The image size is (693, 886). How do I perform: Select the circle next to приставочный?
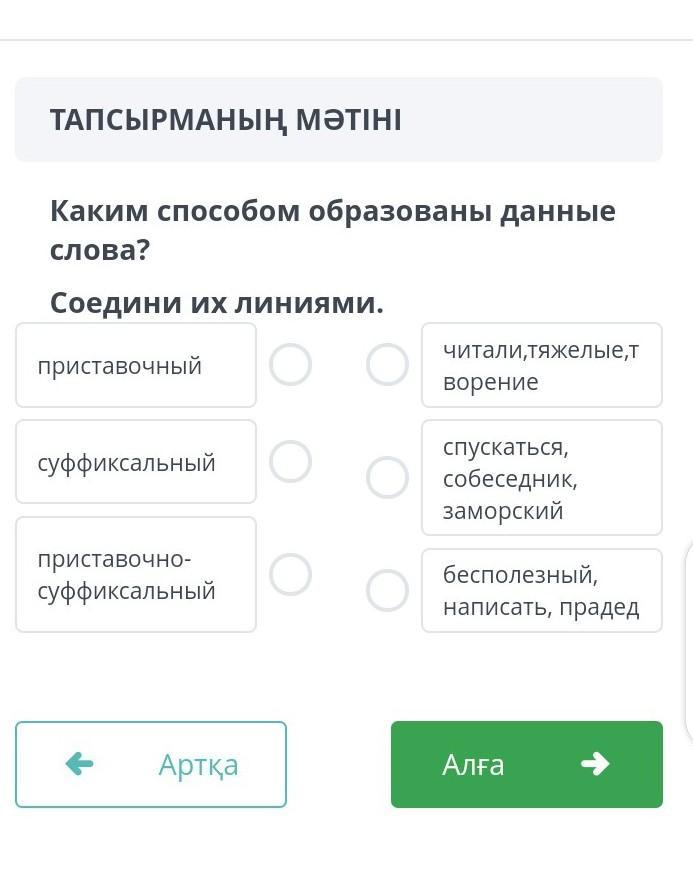(290, 365)
